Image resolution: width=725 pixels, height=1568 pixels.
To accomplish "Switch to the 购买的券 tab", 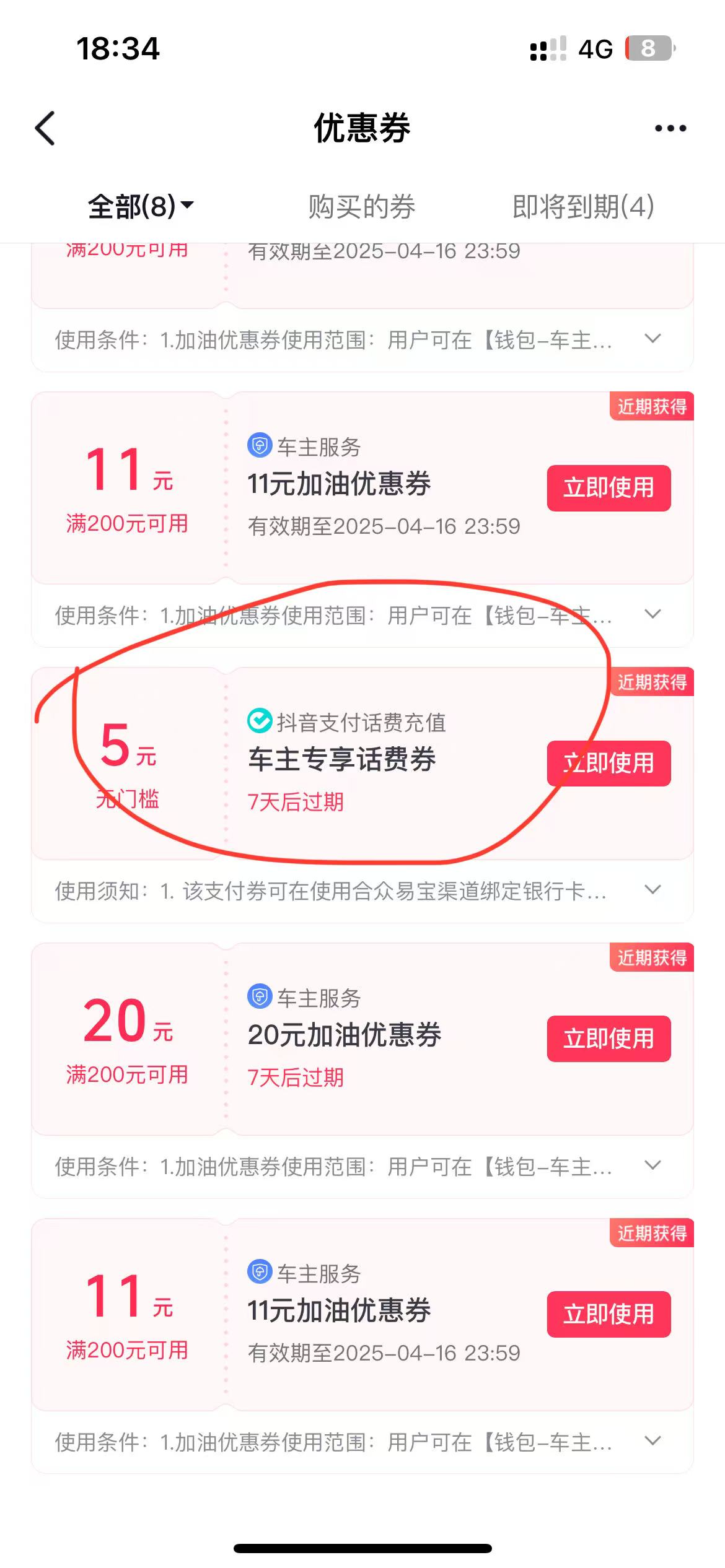I will 361,206.
